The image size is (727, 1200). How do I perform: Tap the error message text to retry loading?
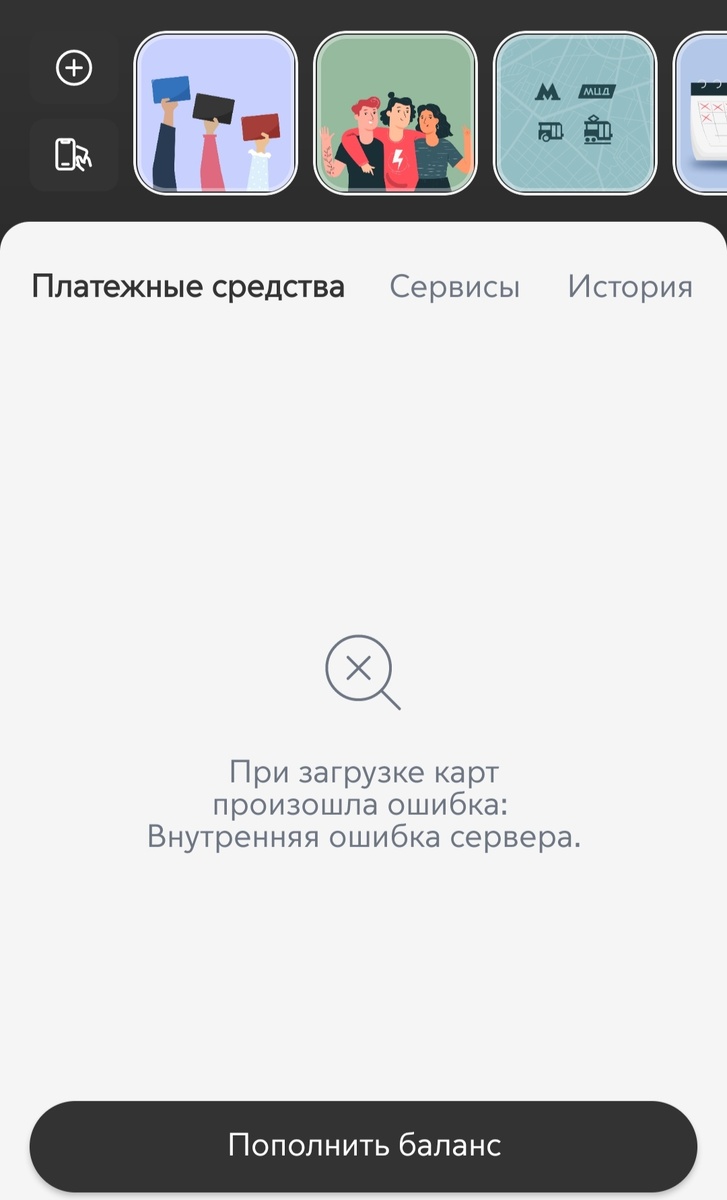(362, 800)
